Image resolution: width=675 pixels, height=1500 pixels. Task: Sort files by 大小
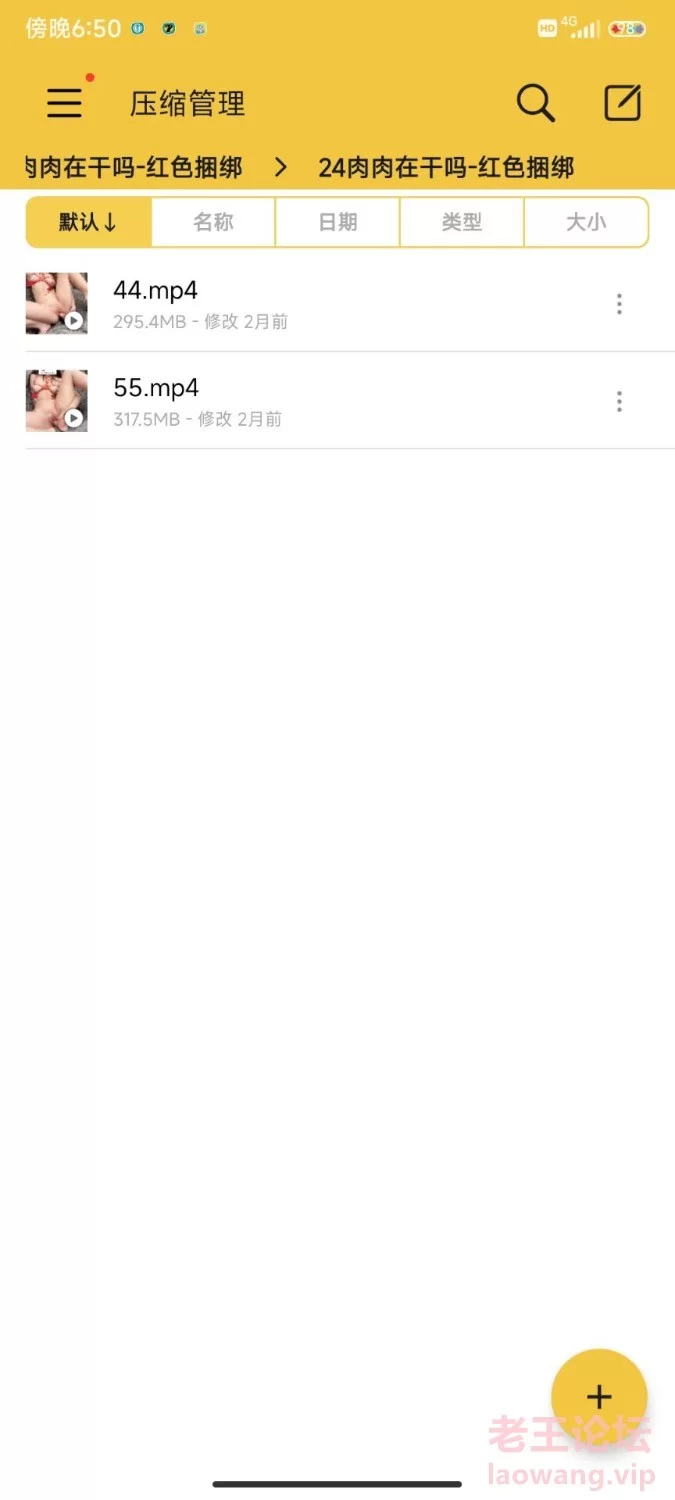(586, 222)
